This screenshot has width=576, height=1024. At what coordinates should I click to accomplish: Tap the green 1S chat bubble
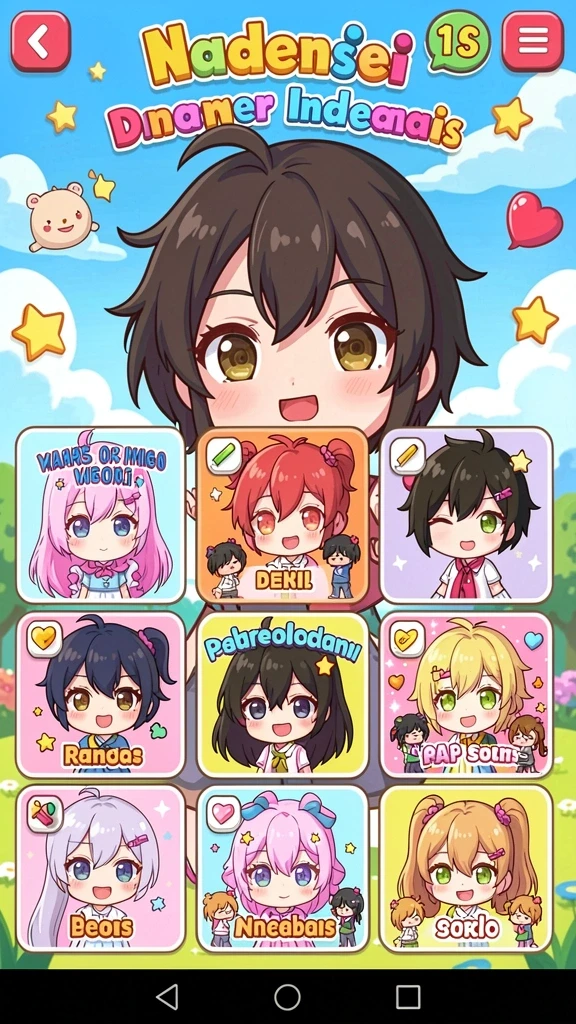458,43
